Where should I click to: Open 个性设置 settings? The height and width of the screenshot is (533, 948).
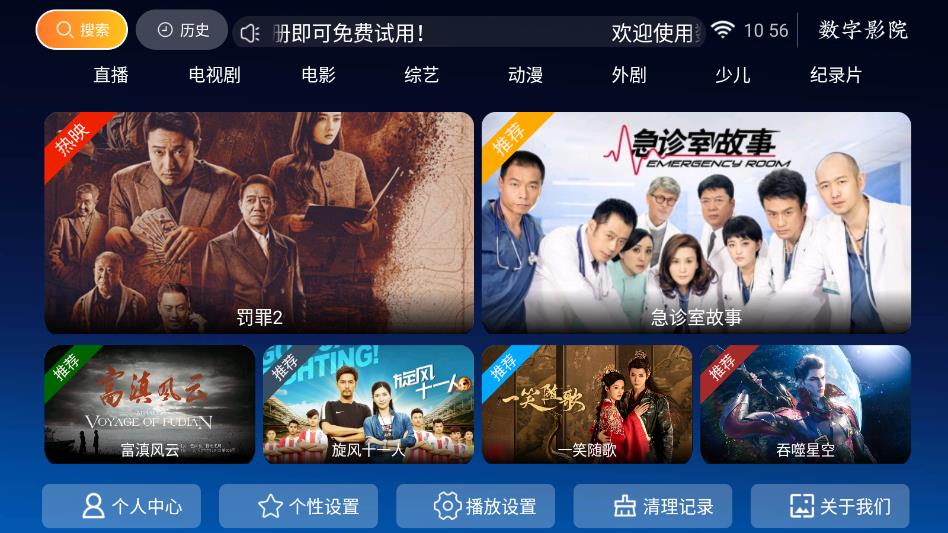[298, 506]
